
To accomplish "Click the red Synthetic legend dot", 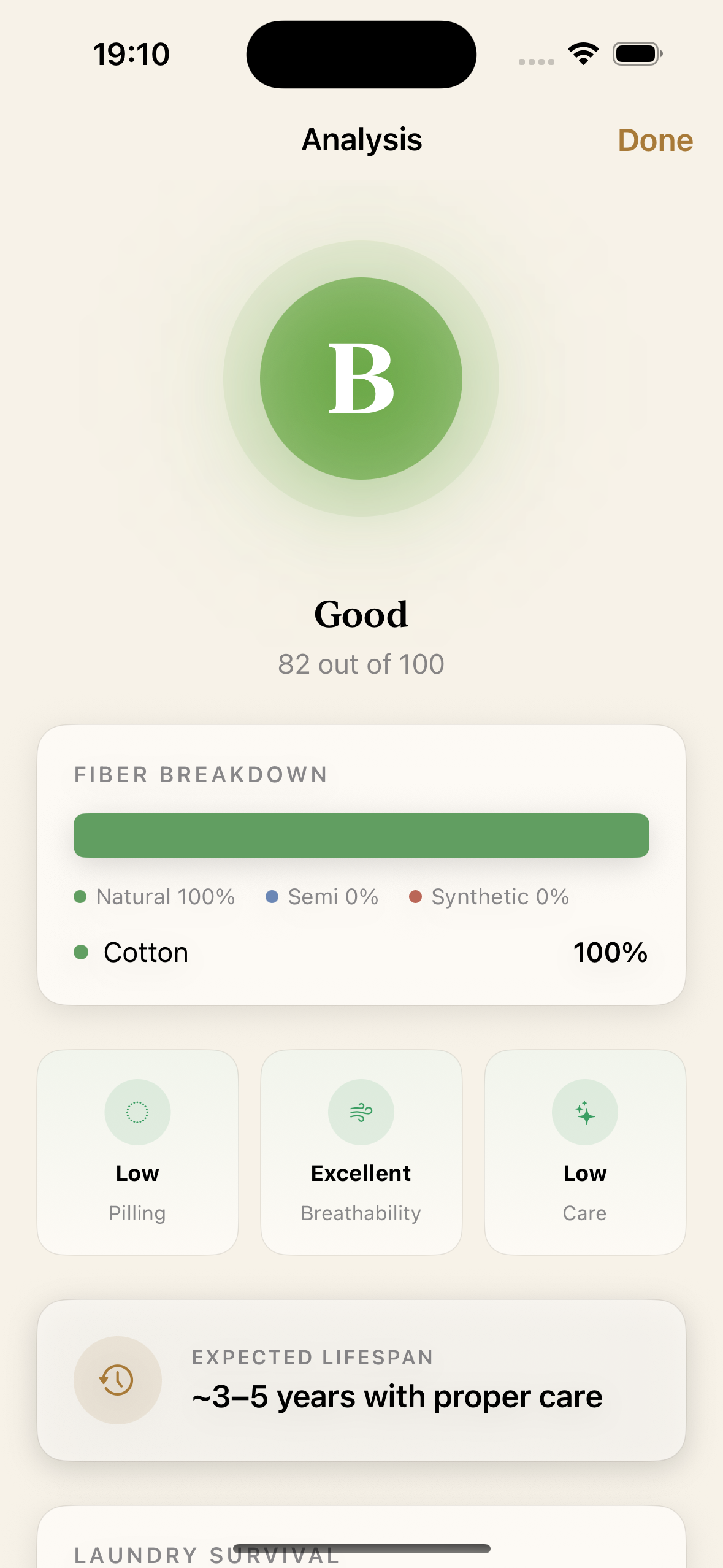I will pos(416,897).
